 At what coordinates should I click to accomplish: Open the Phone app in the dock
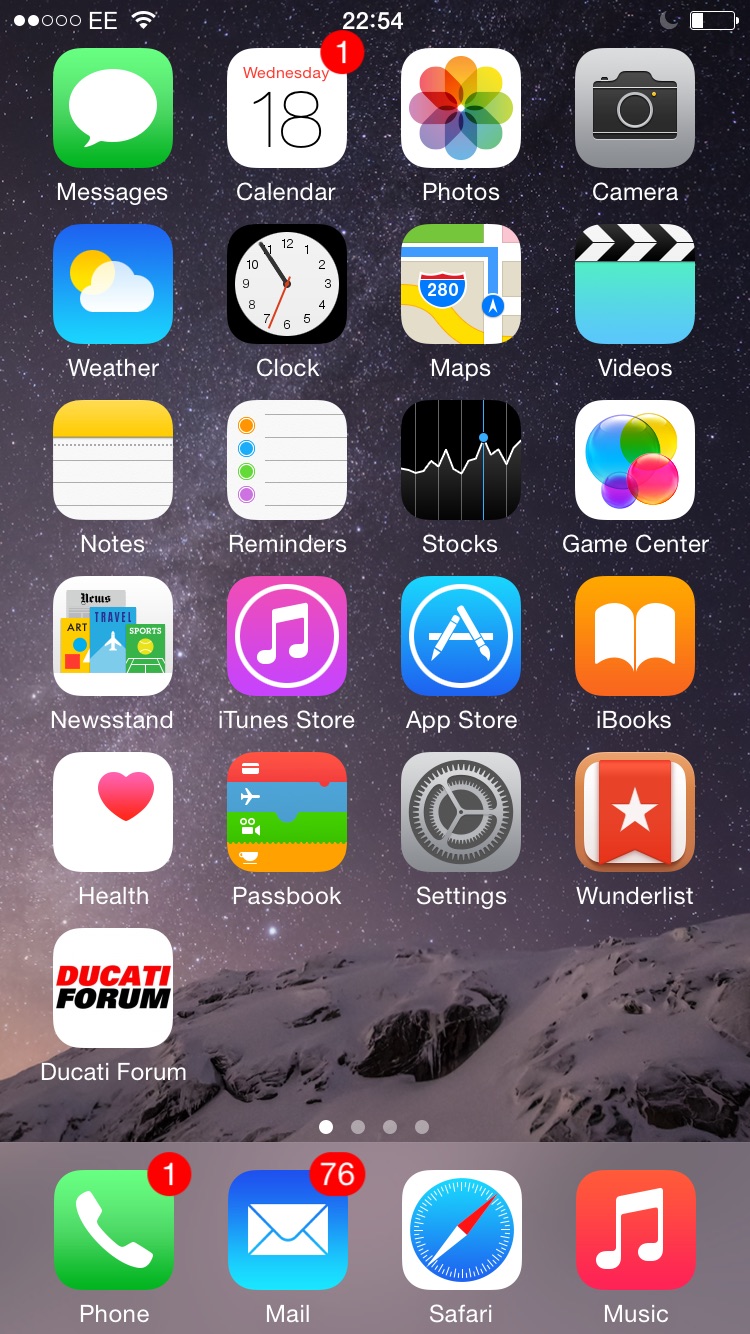(113, 1230)
